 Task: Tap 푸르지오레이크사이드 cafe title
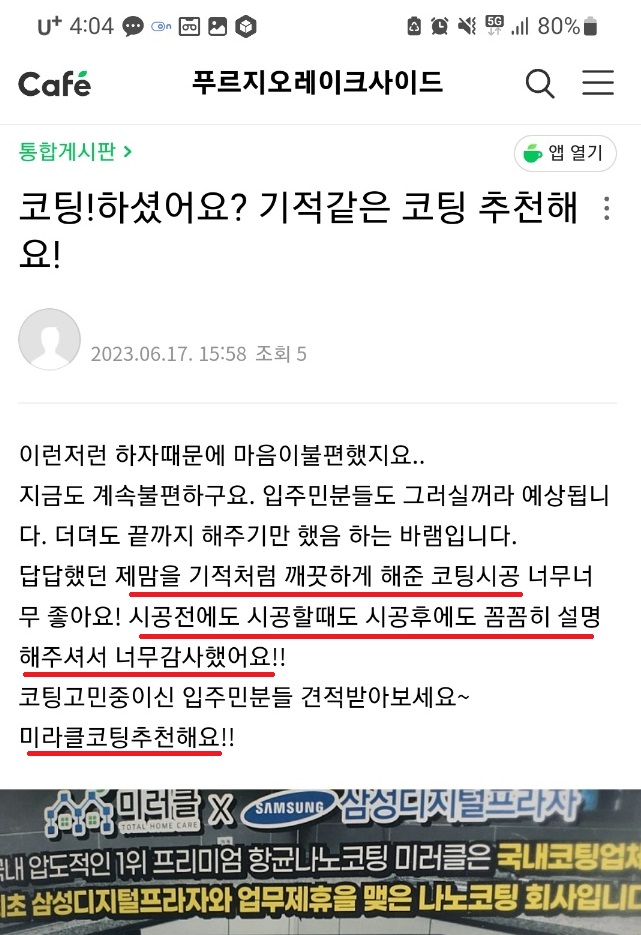point(317,83)
